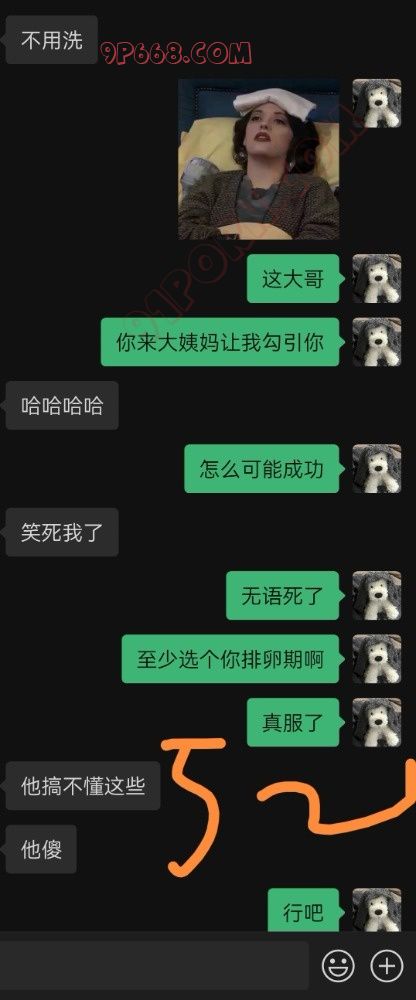Open the sent image of woman in bed

point(259,159)
